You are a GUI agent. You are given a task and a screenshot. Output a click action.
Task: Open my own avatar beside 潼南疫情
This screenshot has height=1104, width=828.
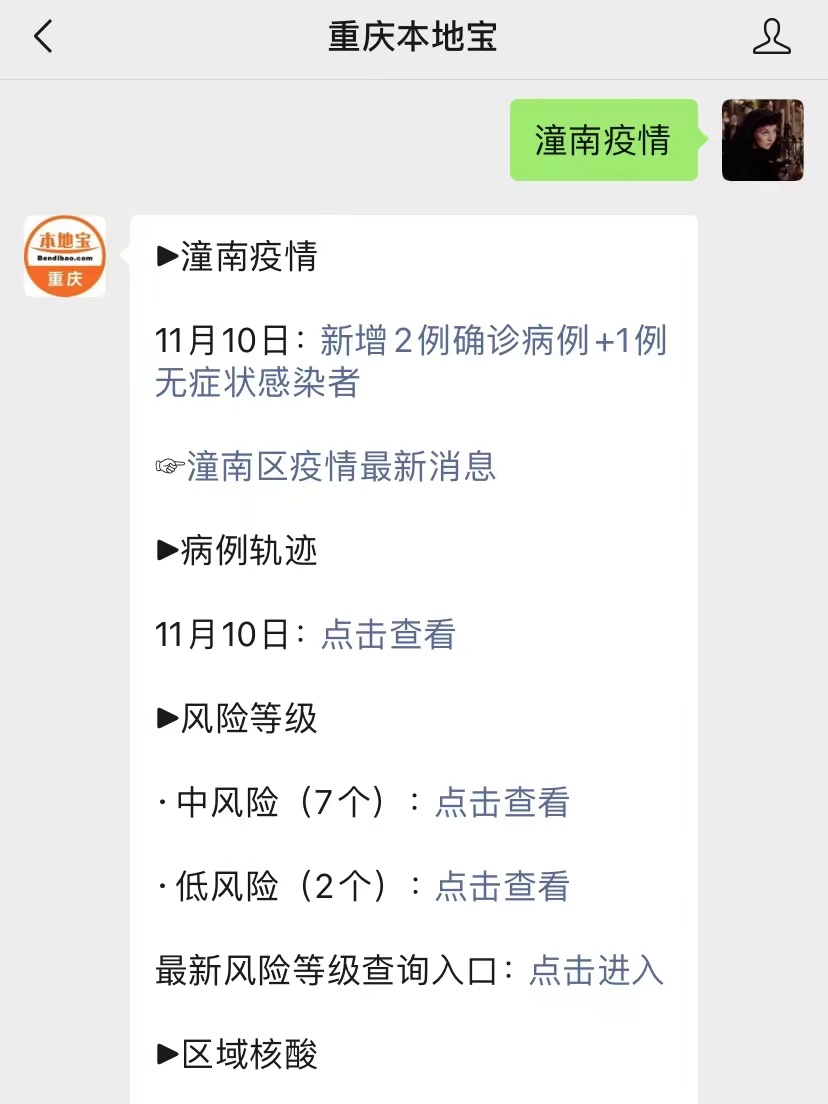pos(762,140)
